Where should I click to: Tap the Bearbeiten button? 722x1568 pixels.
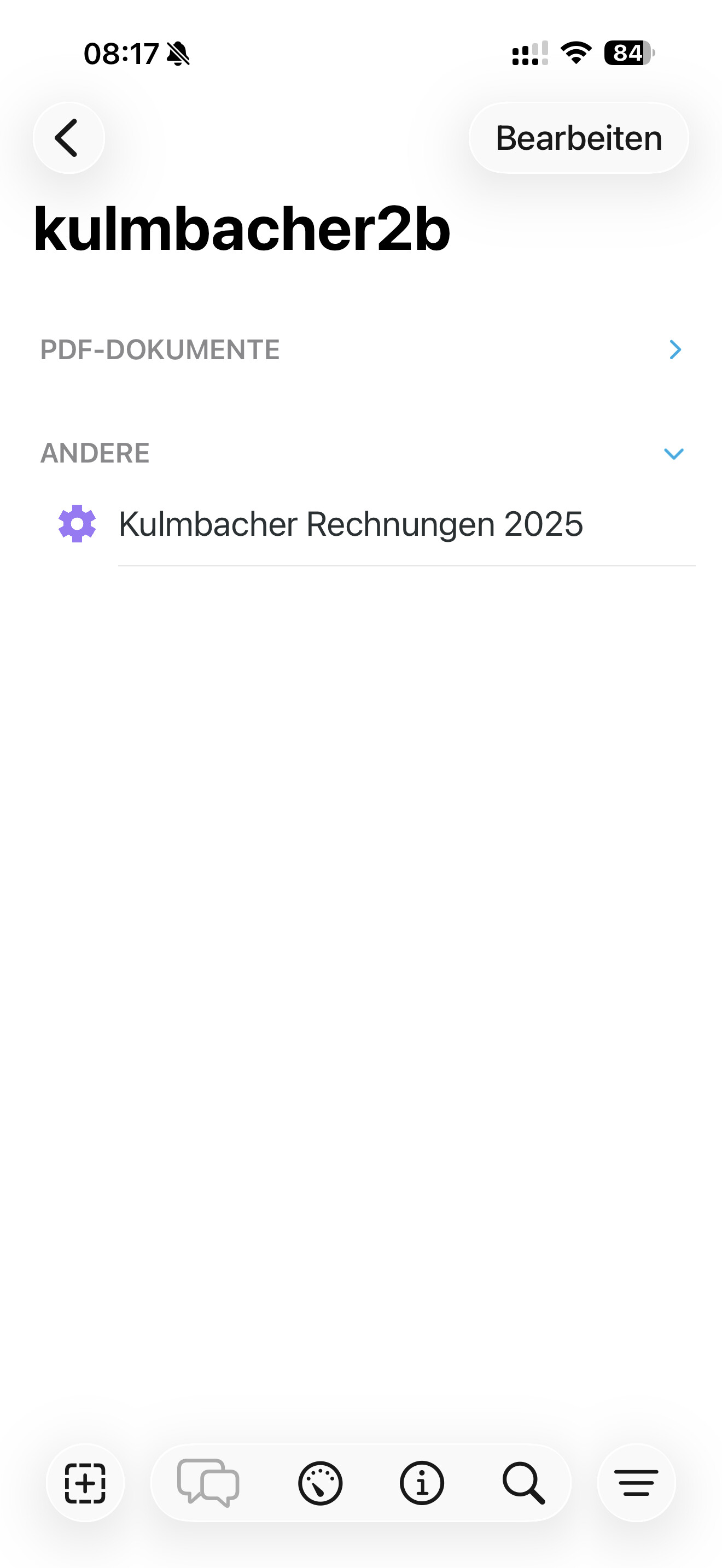(x=578, y=138)
